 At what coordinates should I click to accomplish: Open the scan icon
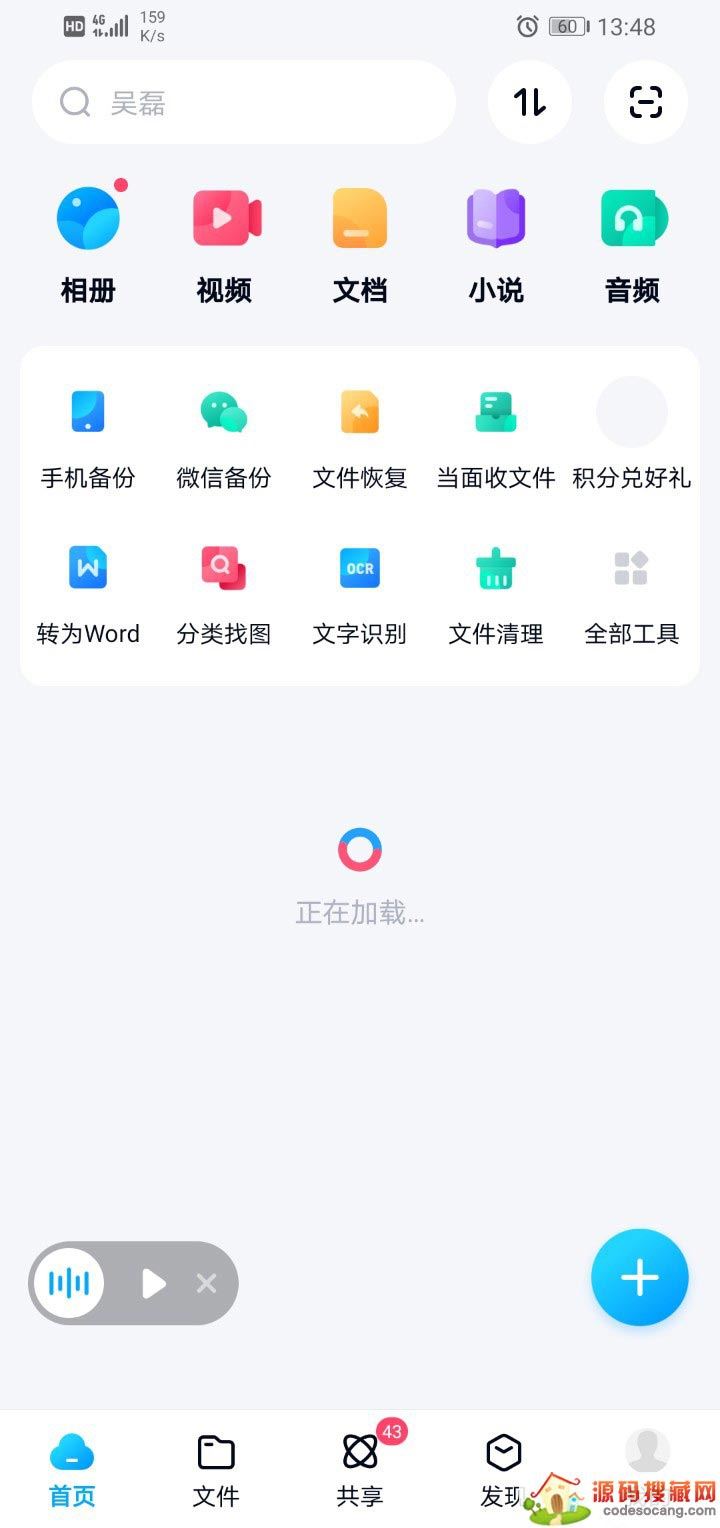pos(646,102)
